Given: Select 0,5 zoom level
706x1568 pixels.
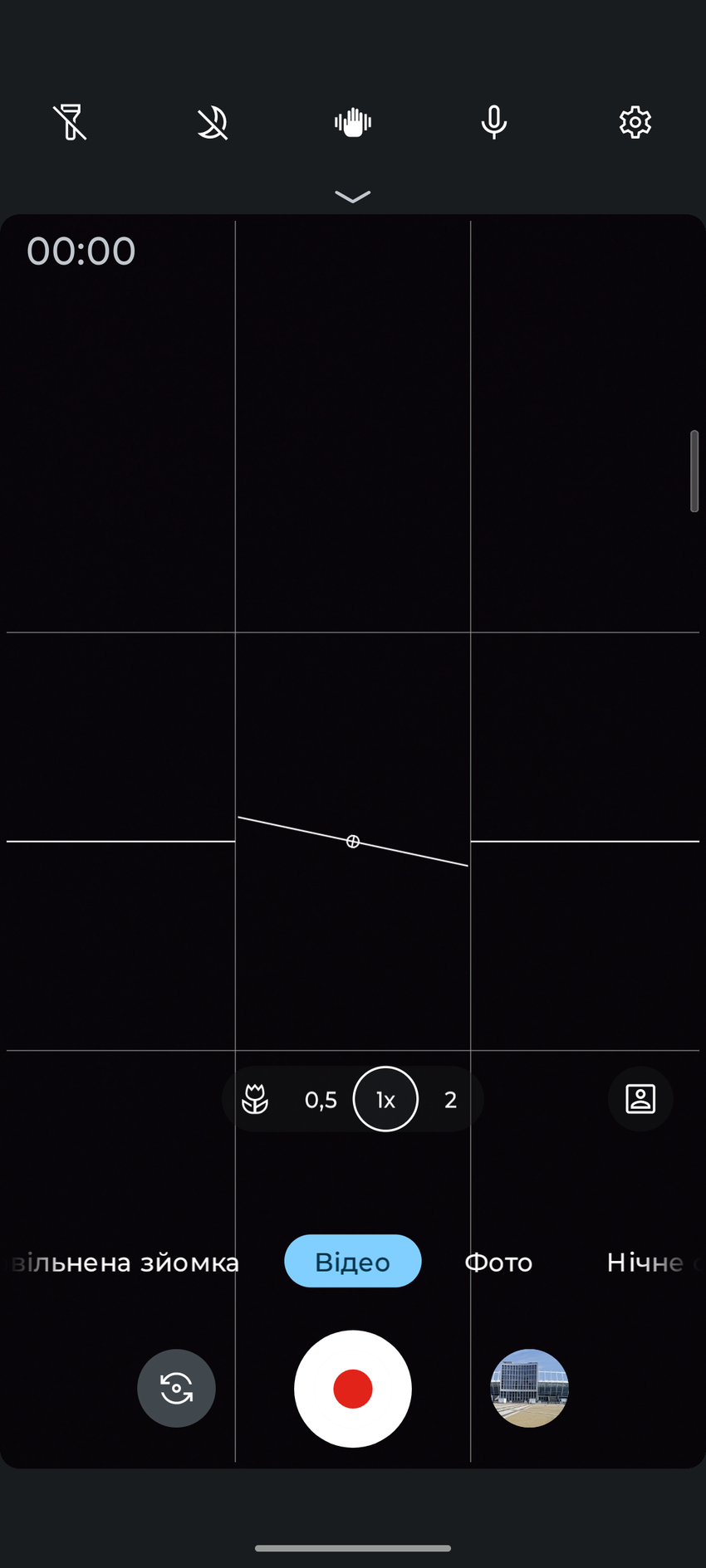Looking at the screenshot, I should pyautogui.click(x=321, y=1099).
